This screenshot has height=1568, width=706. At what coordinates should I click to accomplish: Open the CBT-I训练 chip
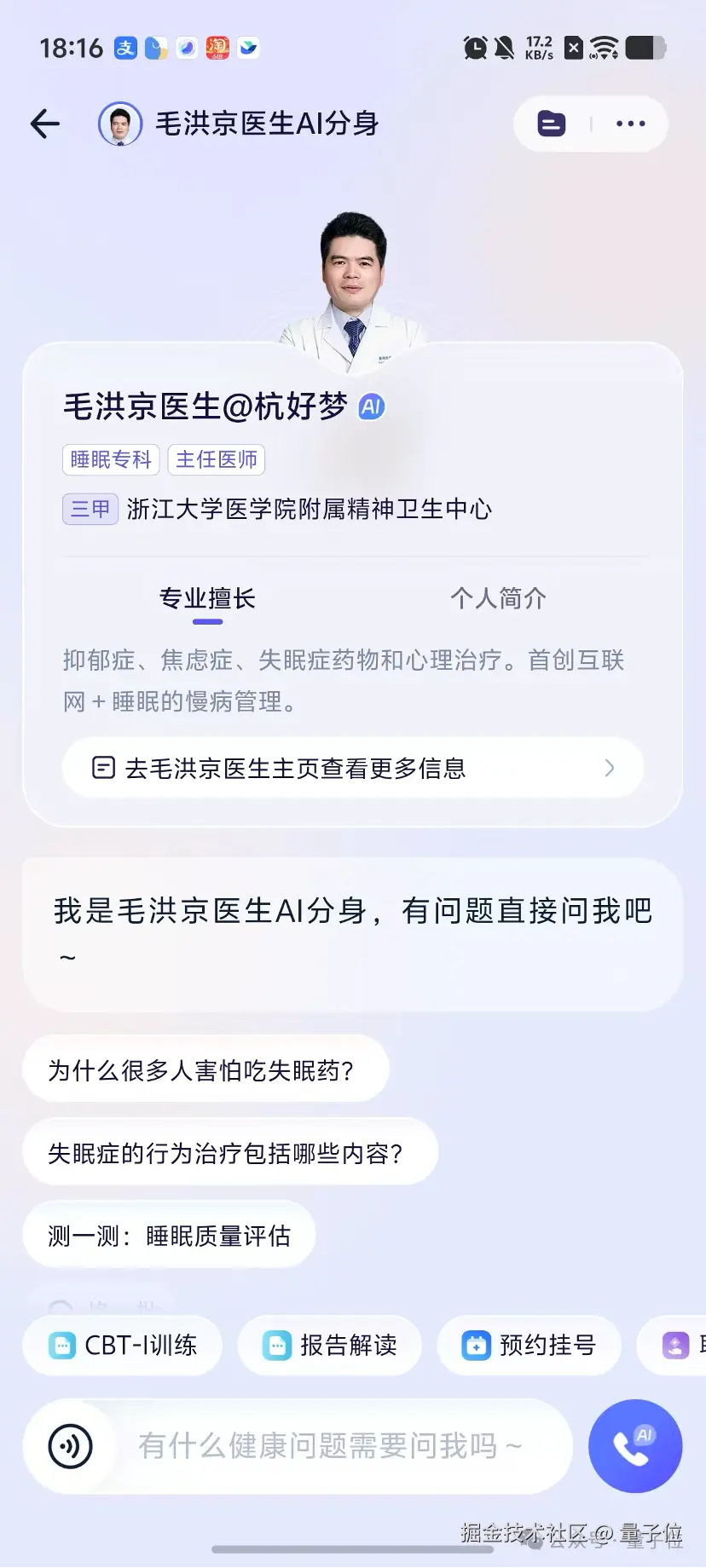point(123,1345)
